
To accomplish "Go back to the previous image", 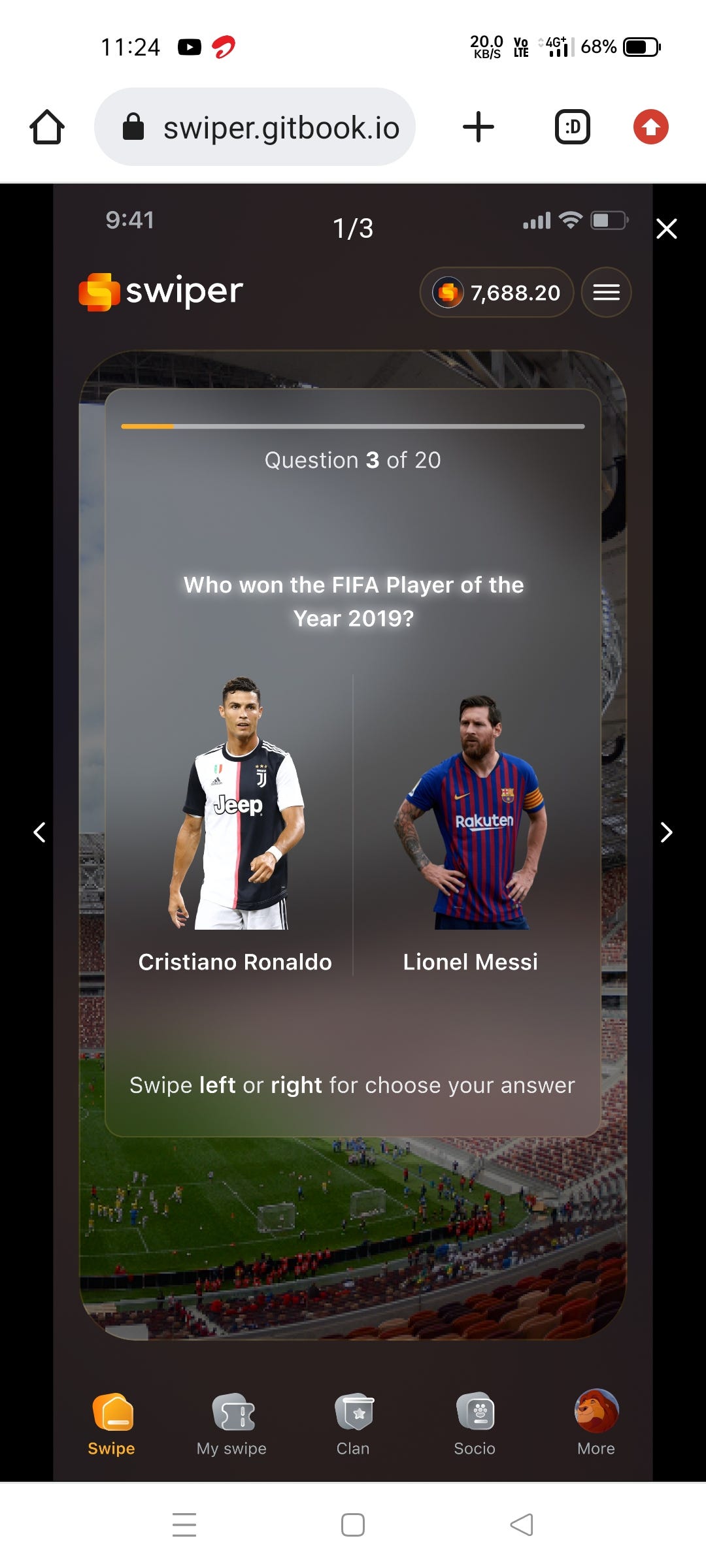I will point(39,832).
